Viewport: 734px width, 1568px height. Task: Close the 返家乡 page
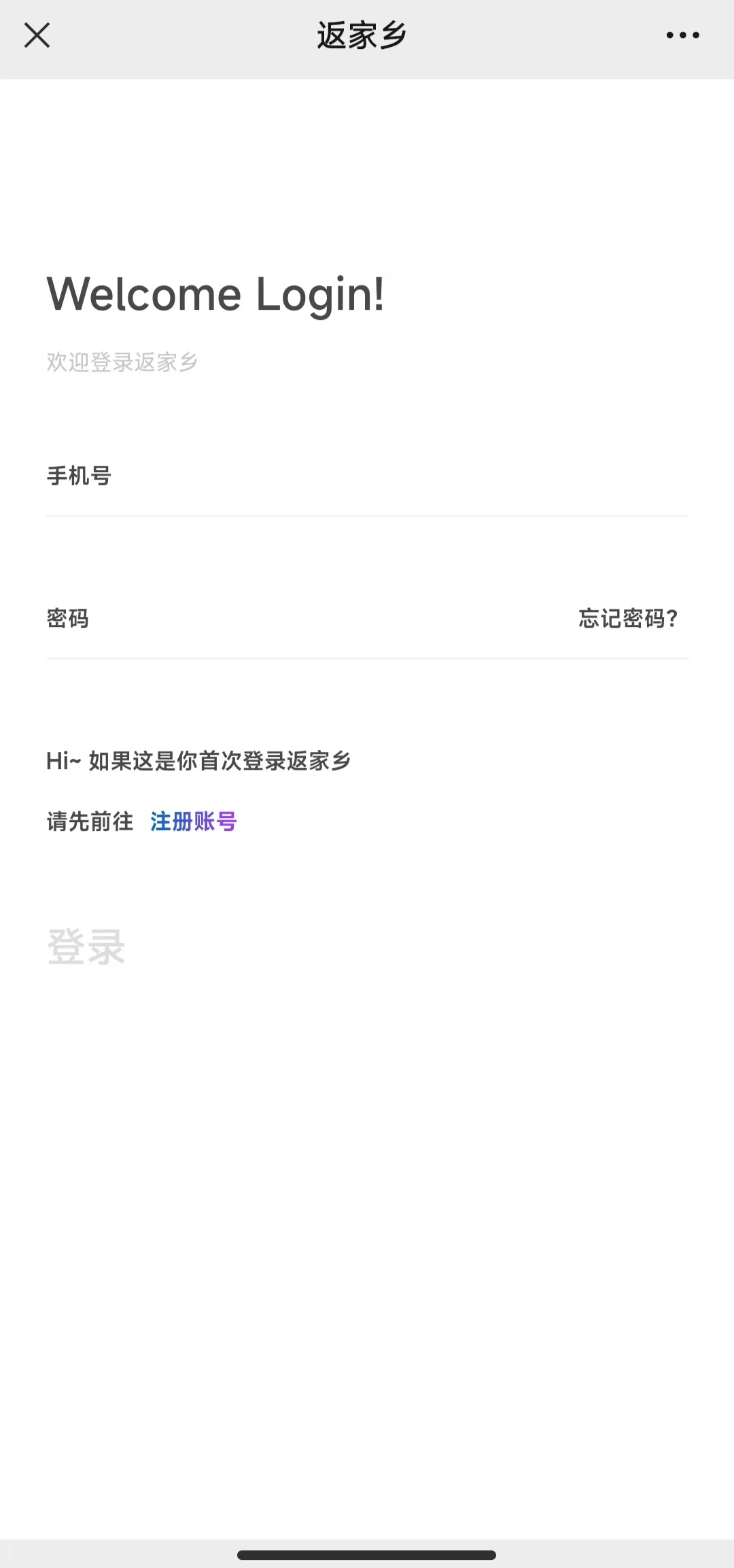37,35
